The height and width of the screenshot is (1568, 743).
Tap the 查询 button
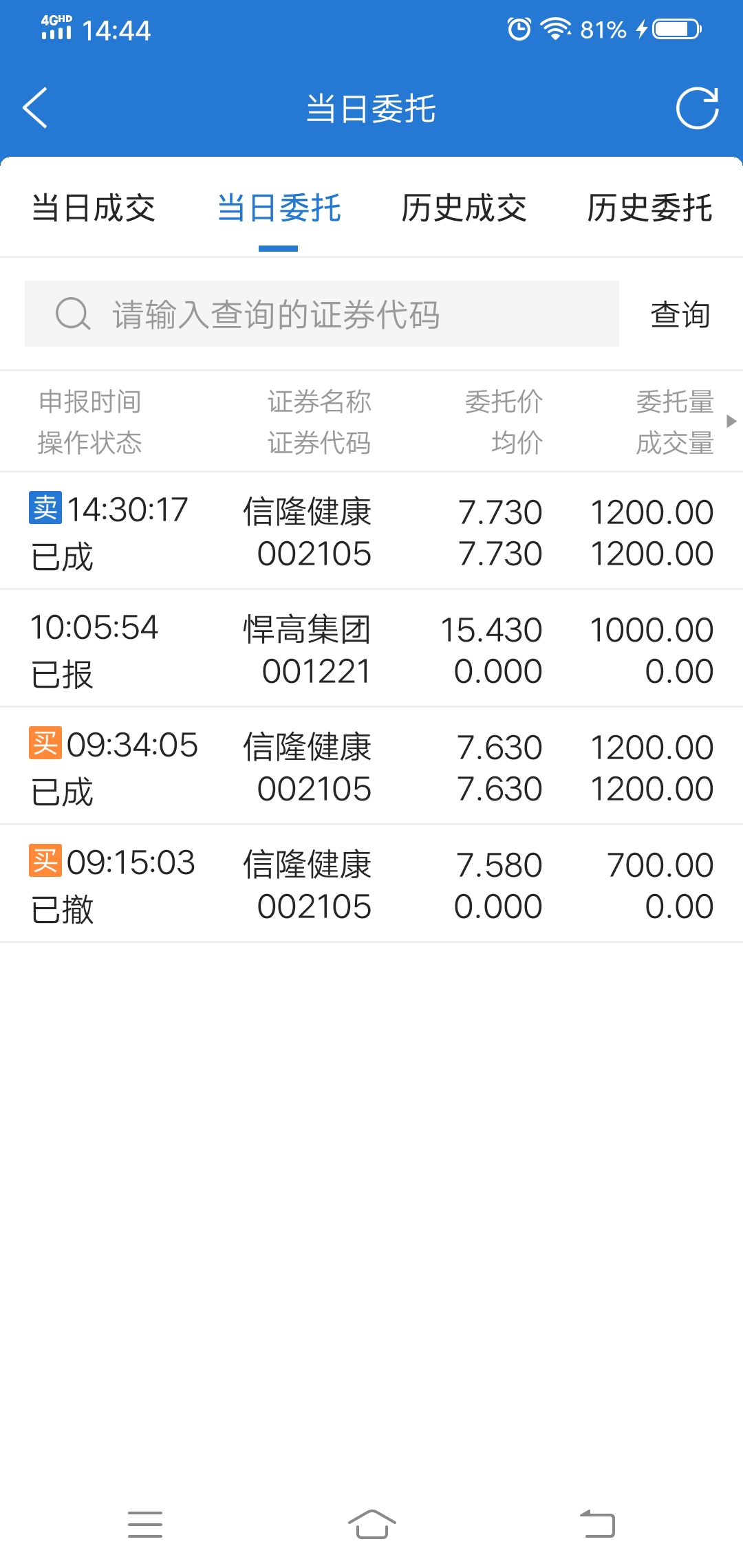point(680,314)
